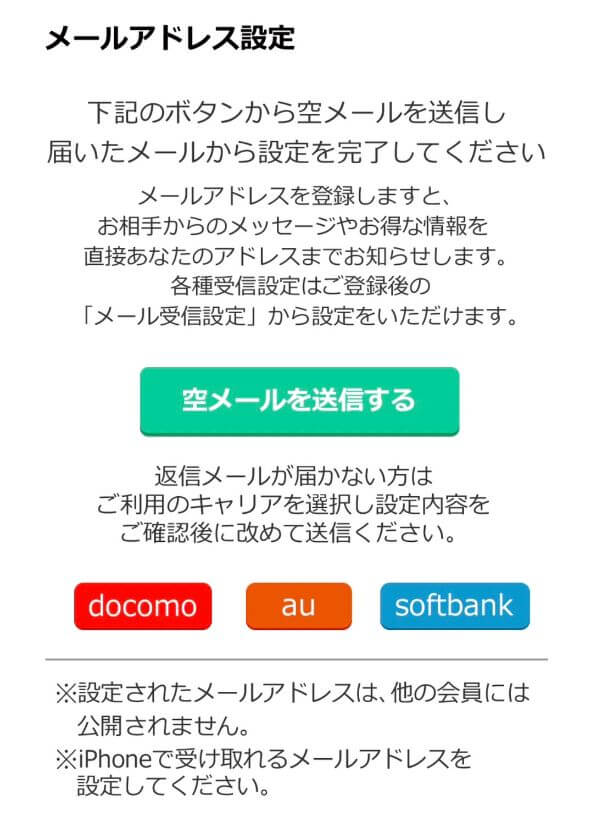Select the docomo carrier button
Screen dimensions: 602x822
coord(143,606)
